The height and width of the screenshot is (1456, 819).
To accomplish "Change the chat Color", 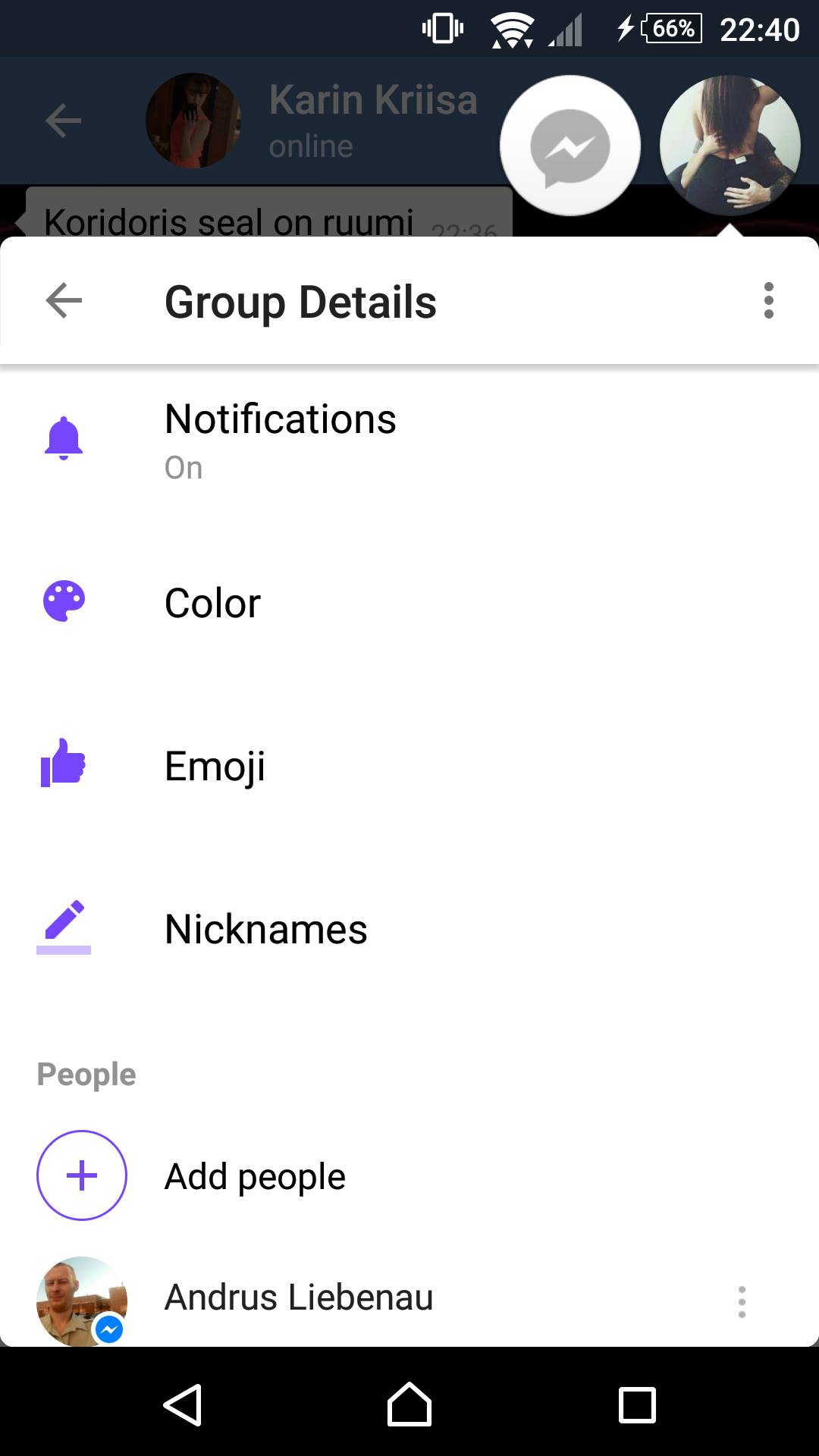I will 409,603.
